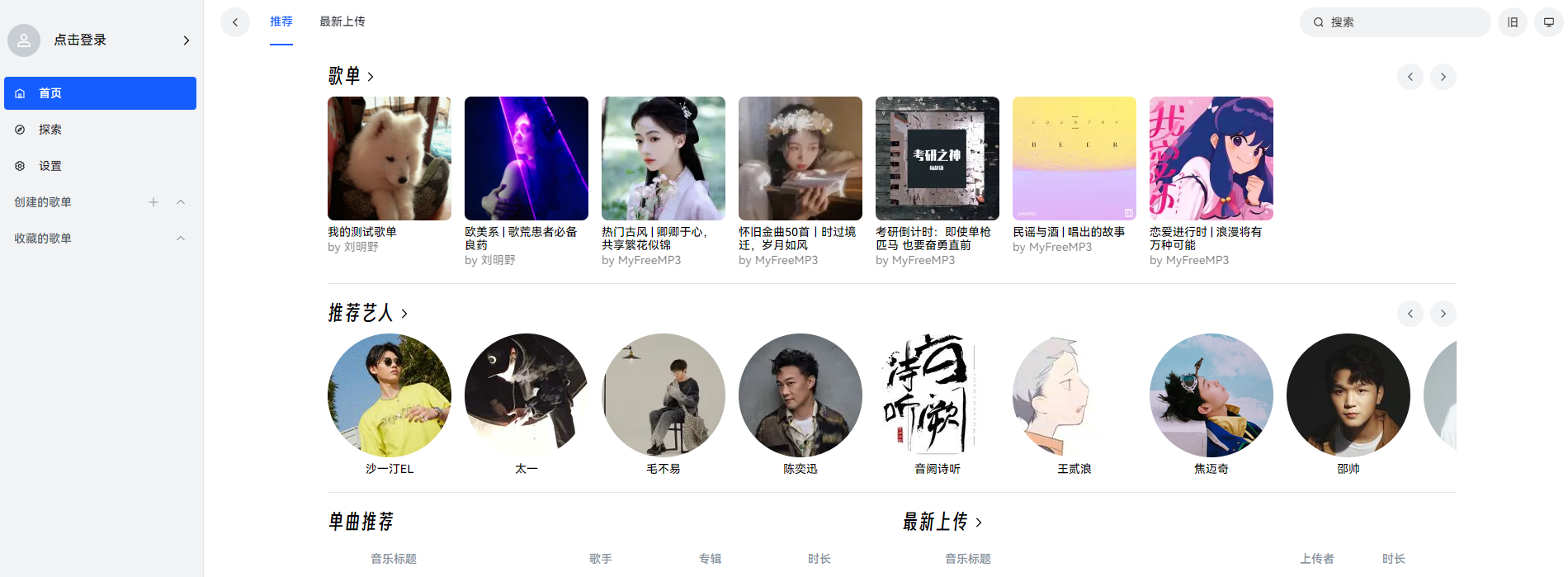Tap 点击登录 to sign in
The height and width of the screenshot is (577, 1568).
pos(80,40)
